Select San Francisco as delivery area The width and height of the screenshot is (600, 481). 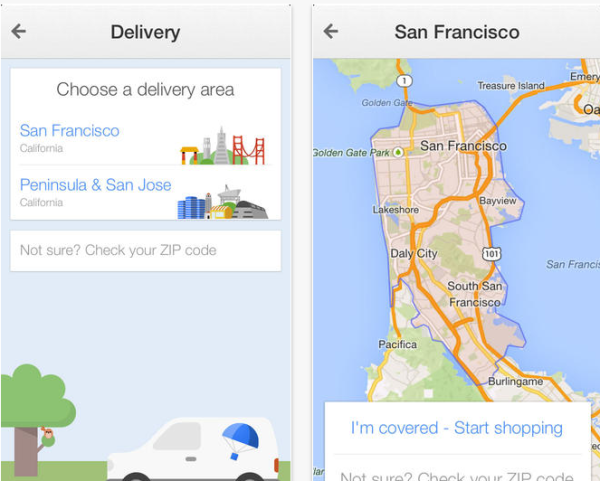pyautogui.click(x=70, y=131)
